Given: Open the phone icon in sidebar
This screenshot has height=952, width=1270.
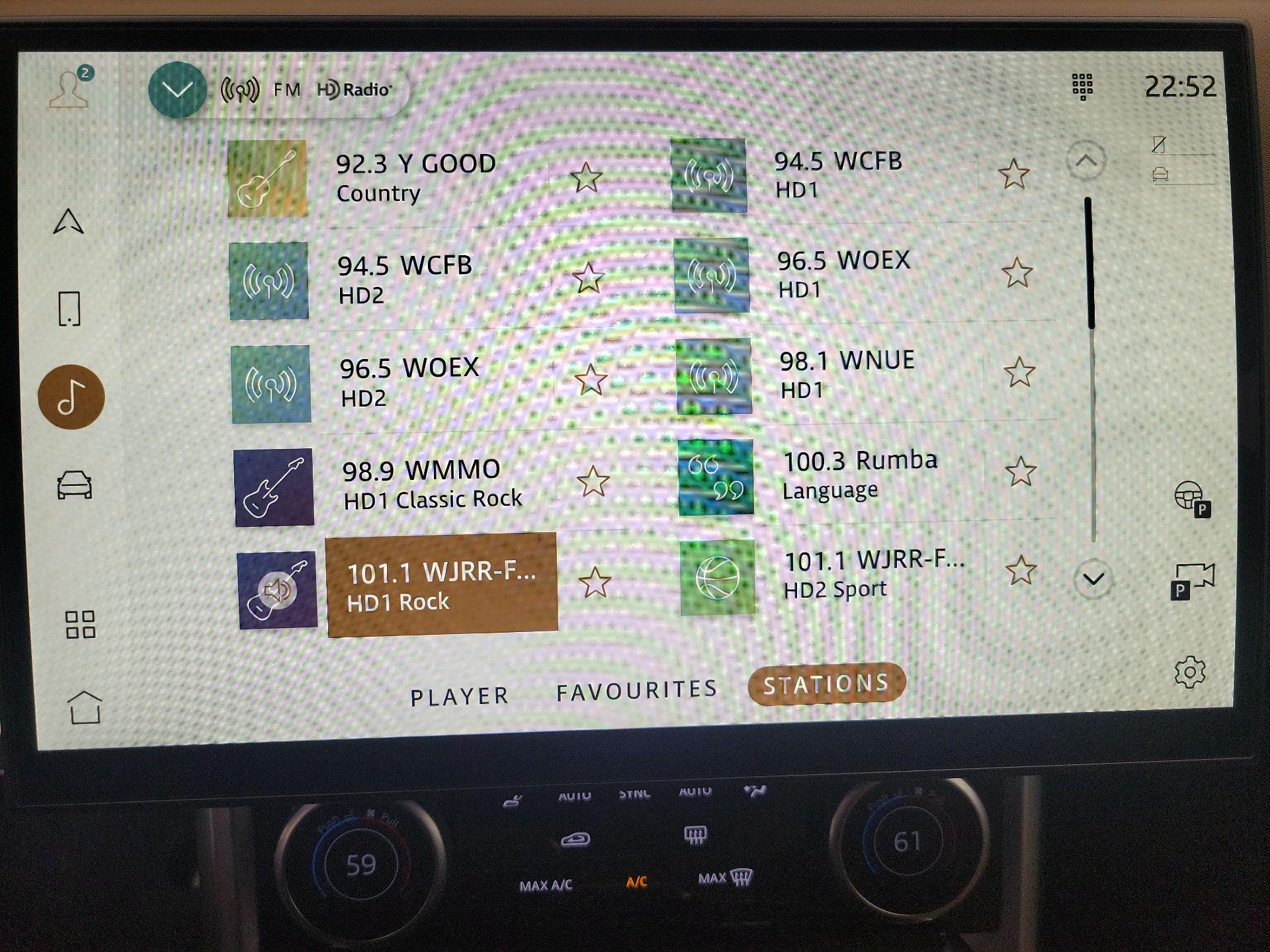Looking at the screenshot, I should pos(69,309).
